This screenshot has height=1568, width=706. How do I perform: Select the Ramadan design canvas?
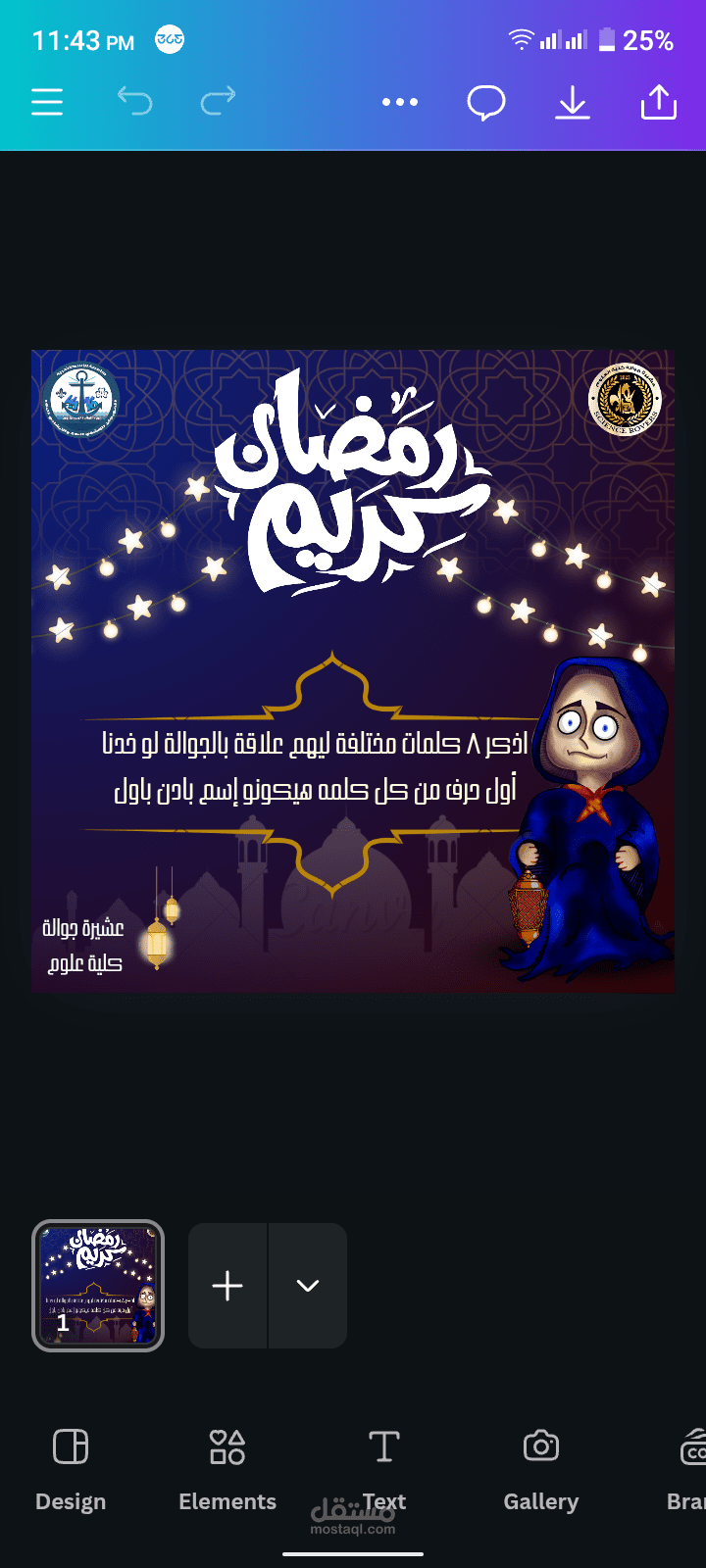click(x=353, y=671)
